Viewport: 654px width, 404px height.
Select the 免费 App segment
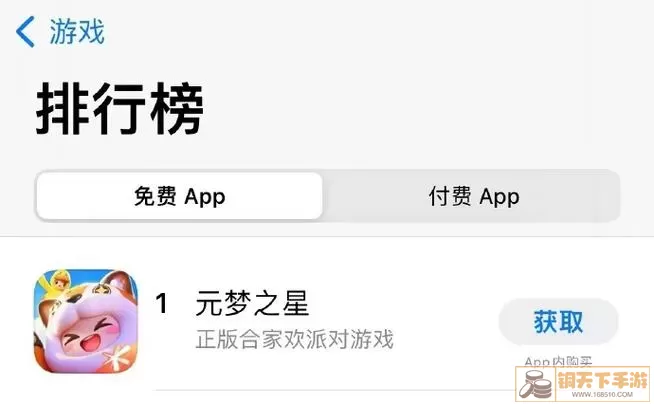[x=180, y=196]
